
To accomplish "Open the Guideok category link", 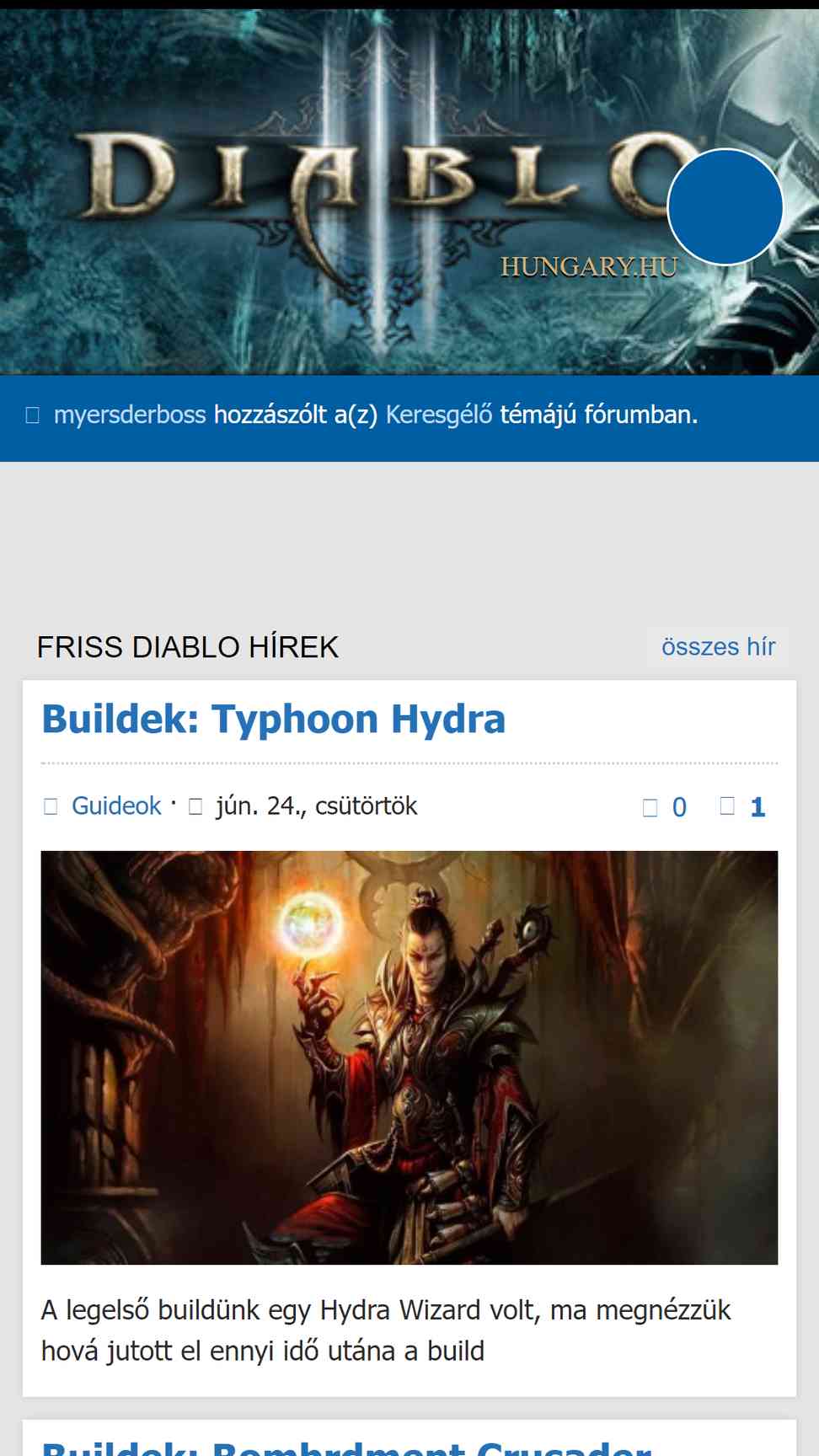I will [x=116, y=806].
